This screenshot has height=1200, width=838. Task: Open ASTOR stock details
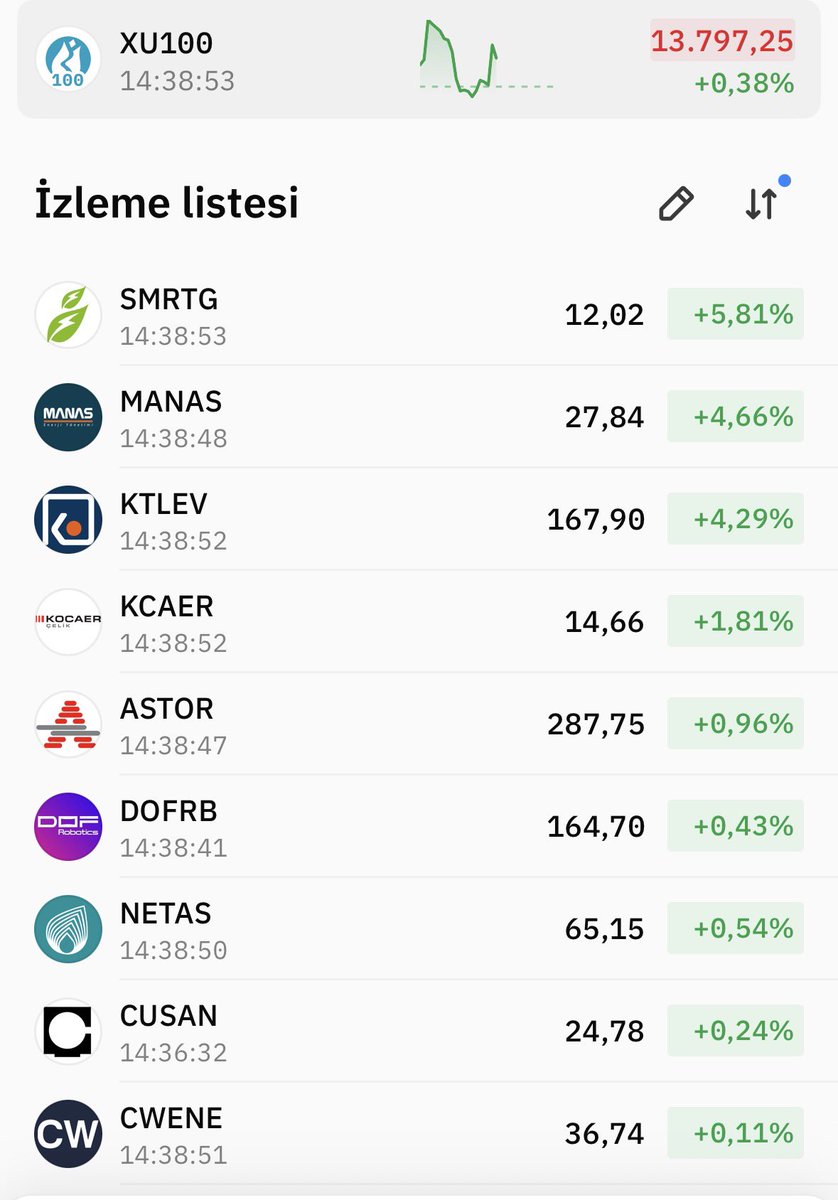pyautogui.click(x=419, y=724)
